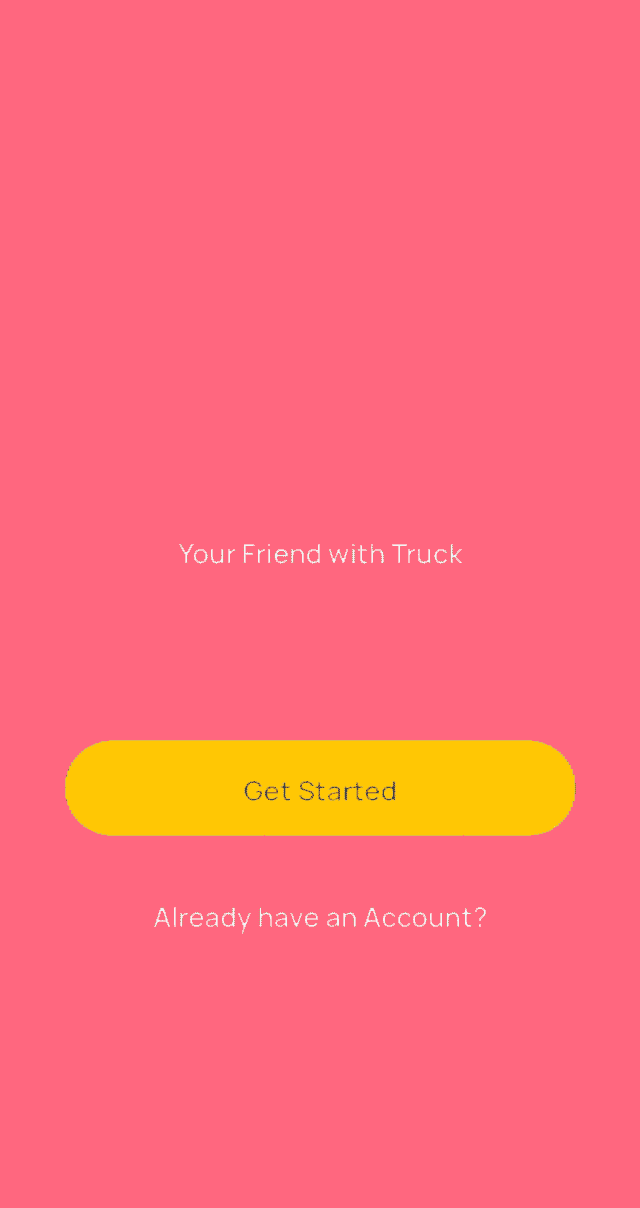Image resolution: width=640 pixels, height=1208 pixels.
Task: Open the Already have an Account link
Action: [x=320, y=917]
